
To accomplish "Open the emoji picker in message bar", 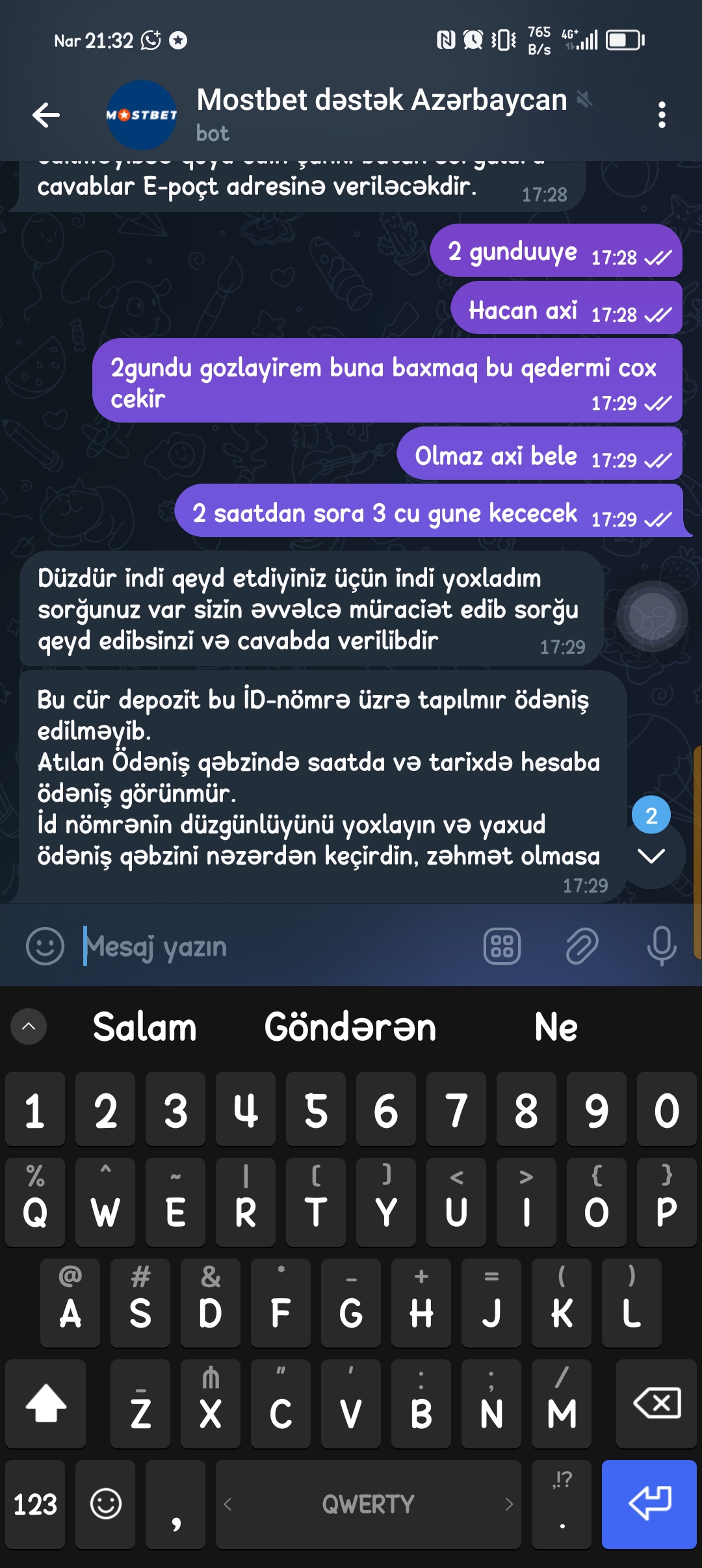I will point(45,946).
